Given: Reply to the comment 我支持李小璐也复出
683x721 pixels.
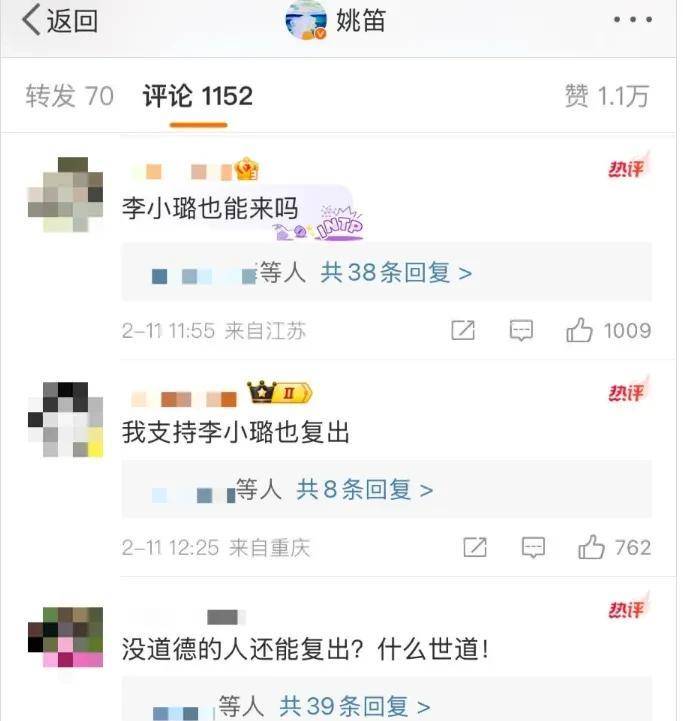Looking at the screenshot, I should pos(534,547).
